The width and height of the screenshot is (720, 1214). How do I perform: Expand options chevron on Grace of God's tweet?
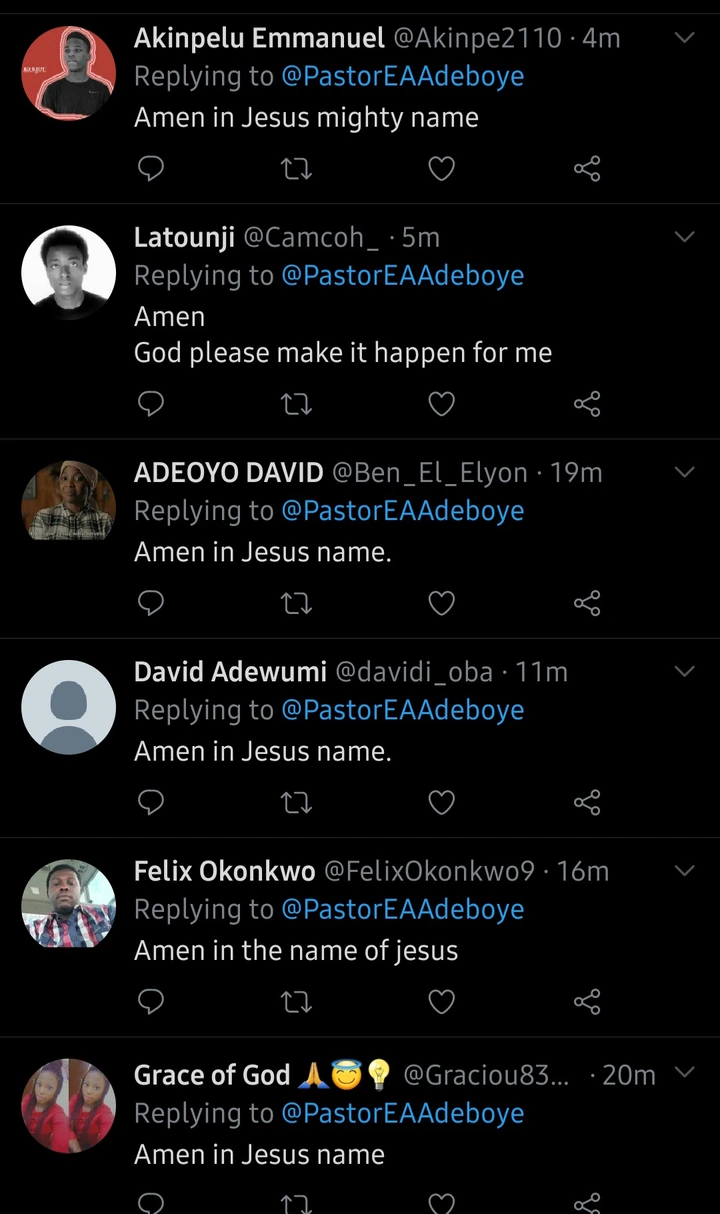tap(684, 1073)
